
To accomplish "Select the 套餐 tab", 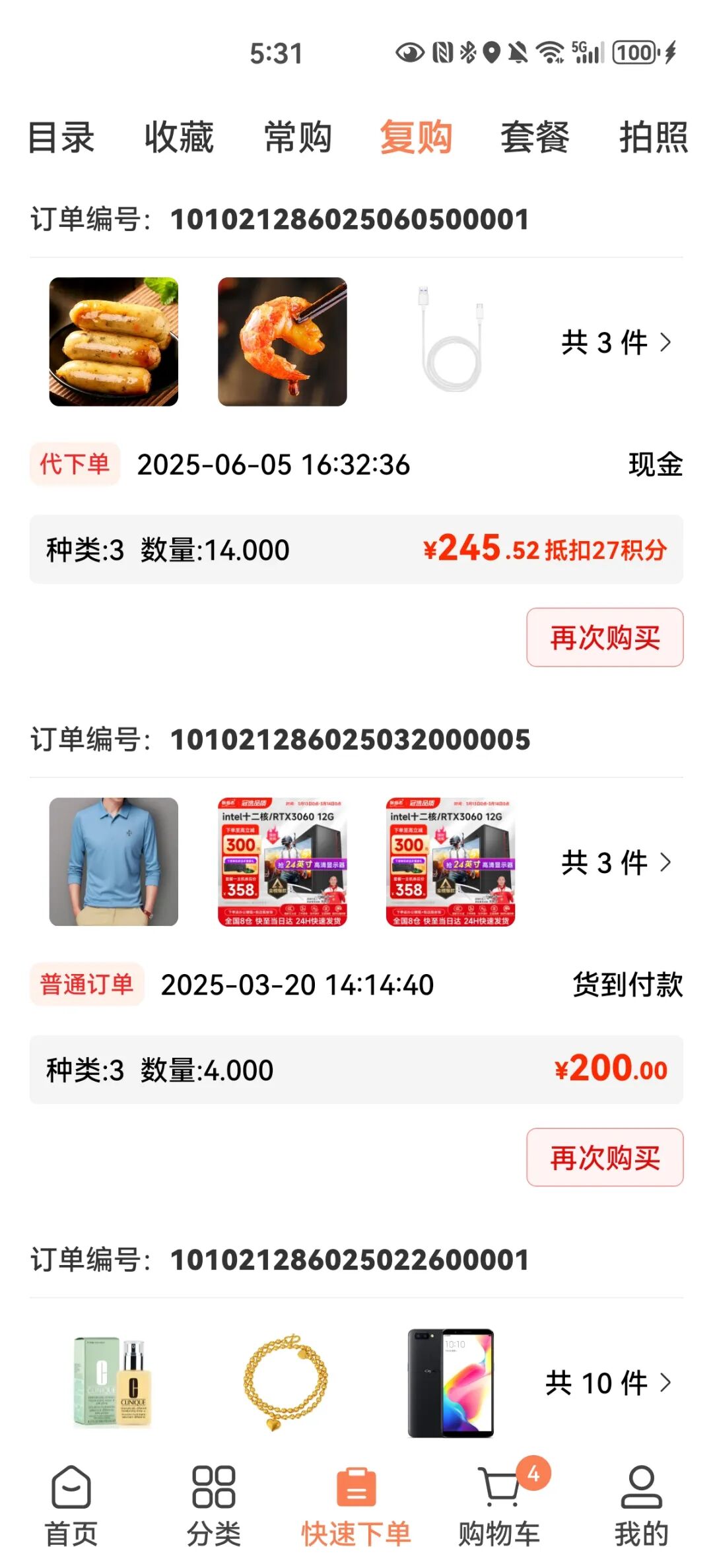I will pos(535,137).
